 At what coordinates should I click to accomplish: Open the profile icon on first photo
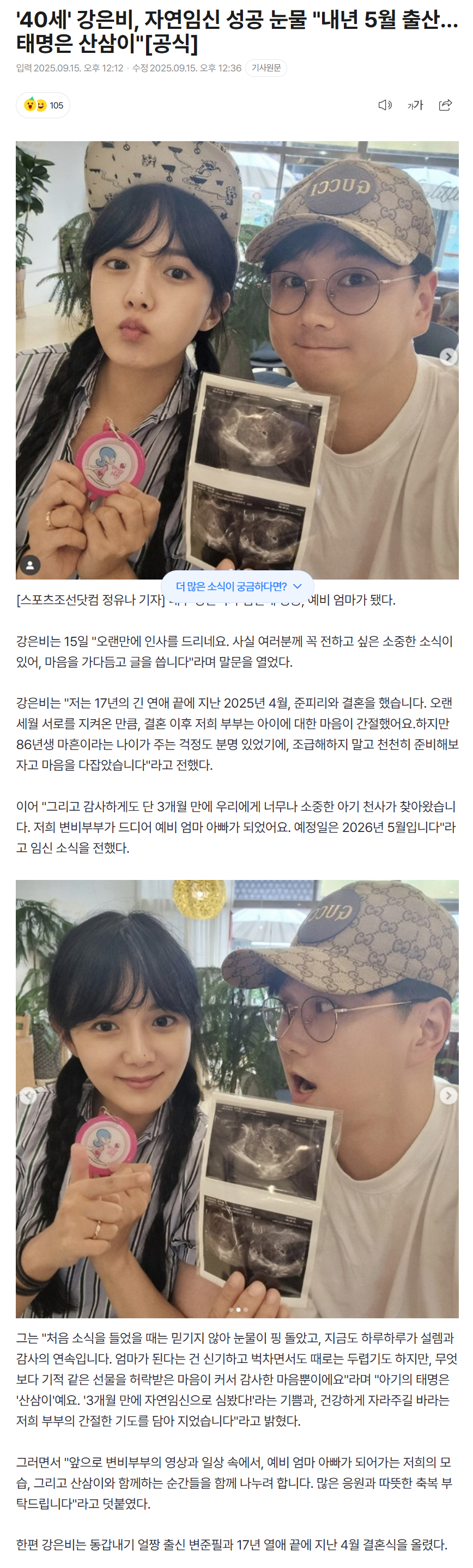[30, 565]
